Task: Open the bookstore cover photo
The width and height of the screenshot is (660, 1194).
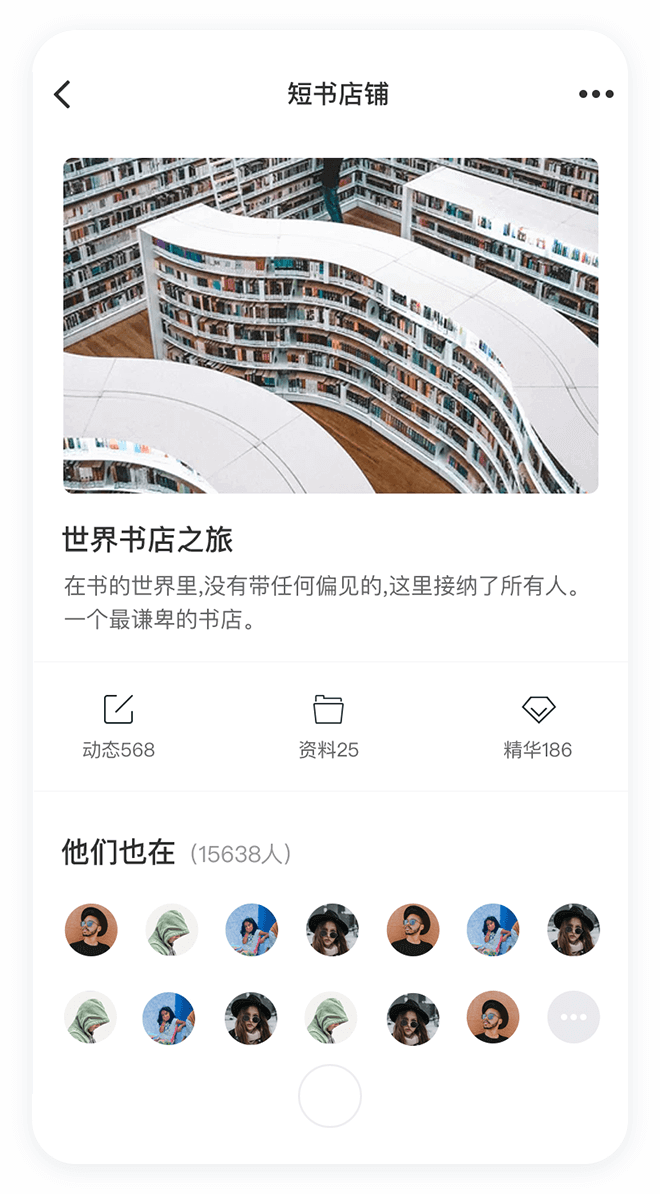Action: (331, 325)
